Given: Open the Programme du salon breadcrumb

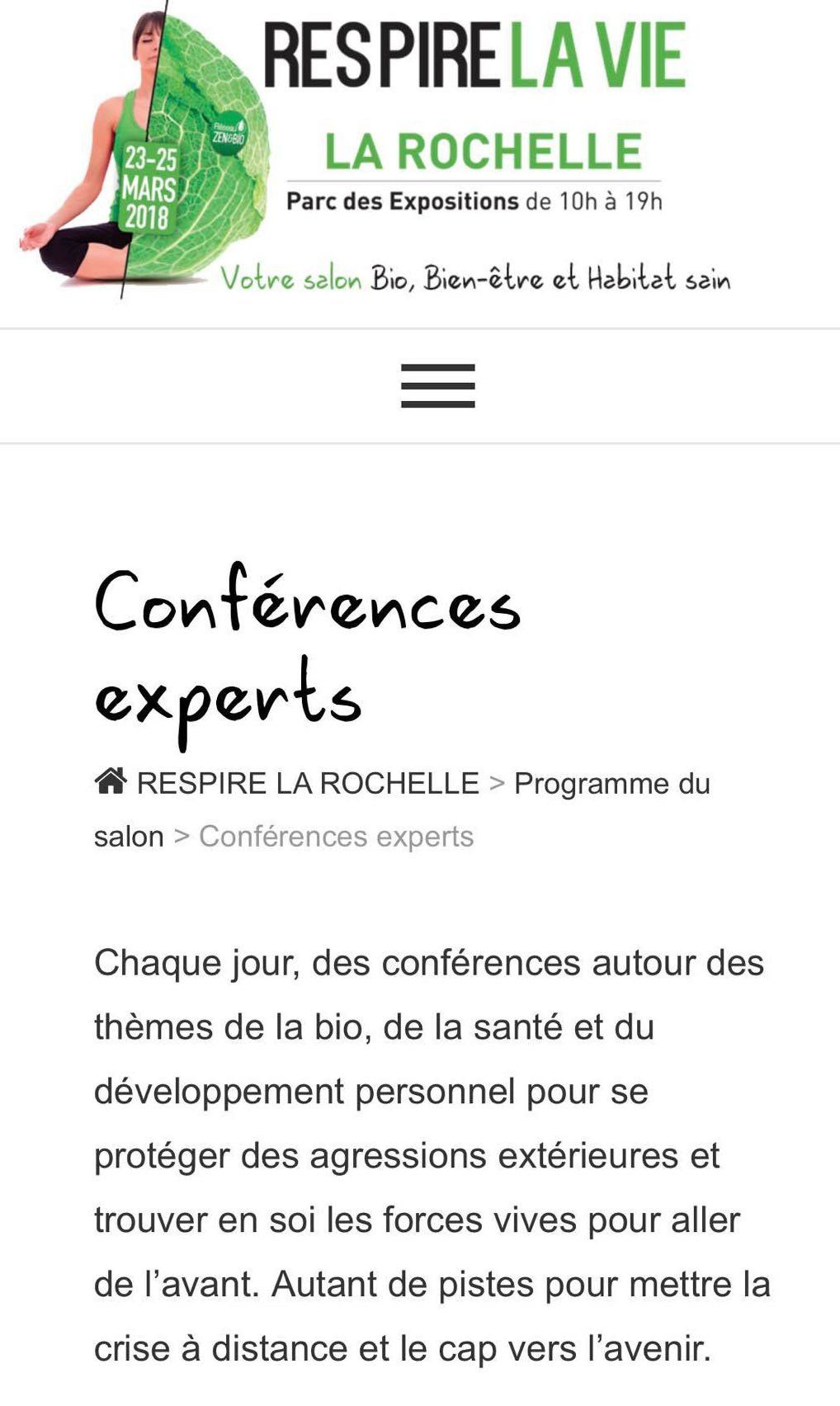Looking at the screenshot, I should [x=611, y=784].
